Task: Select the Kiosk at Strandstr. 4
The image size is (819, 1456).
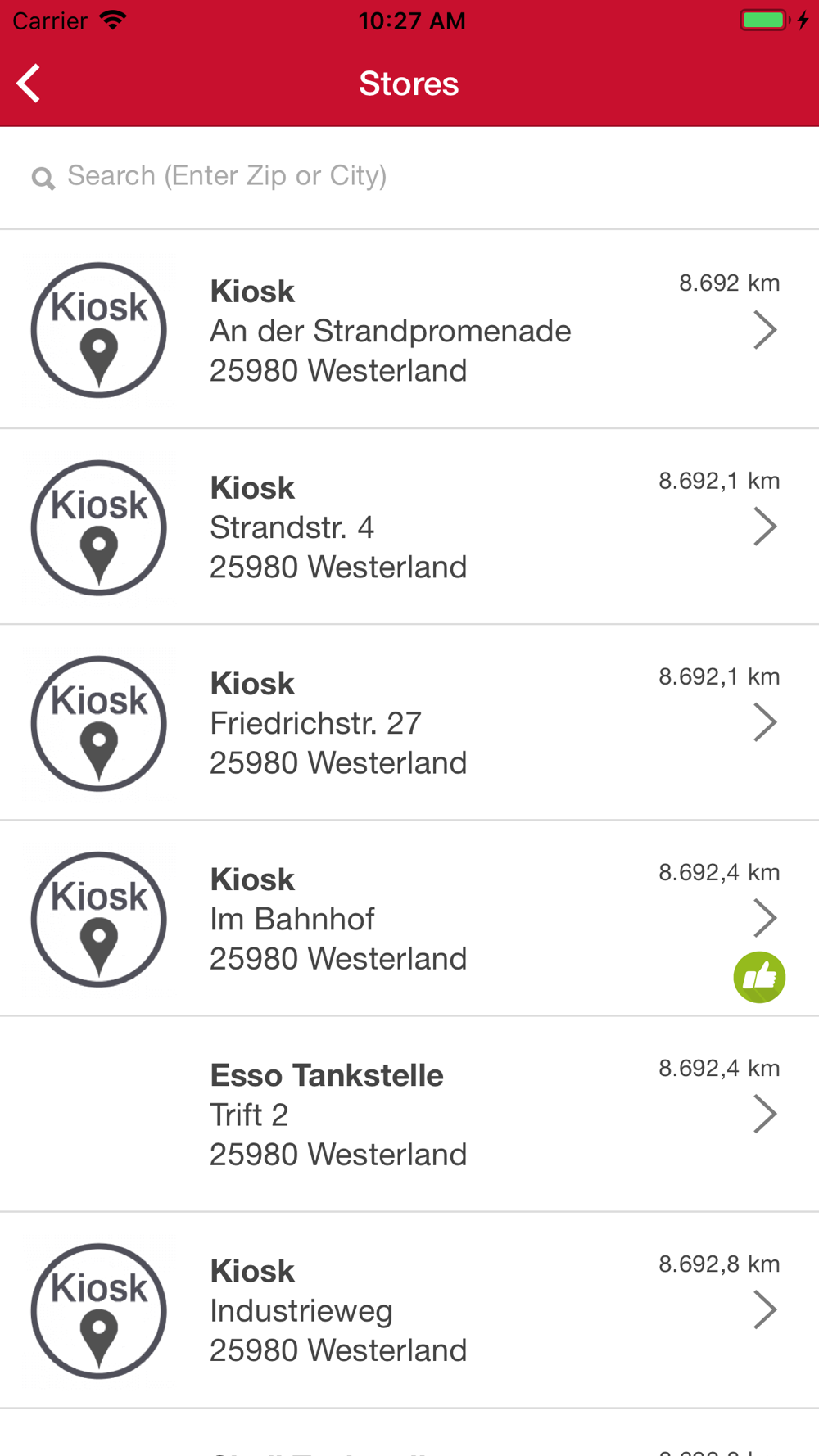Action: coord(409,527)
